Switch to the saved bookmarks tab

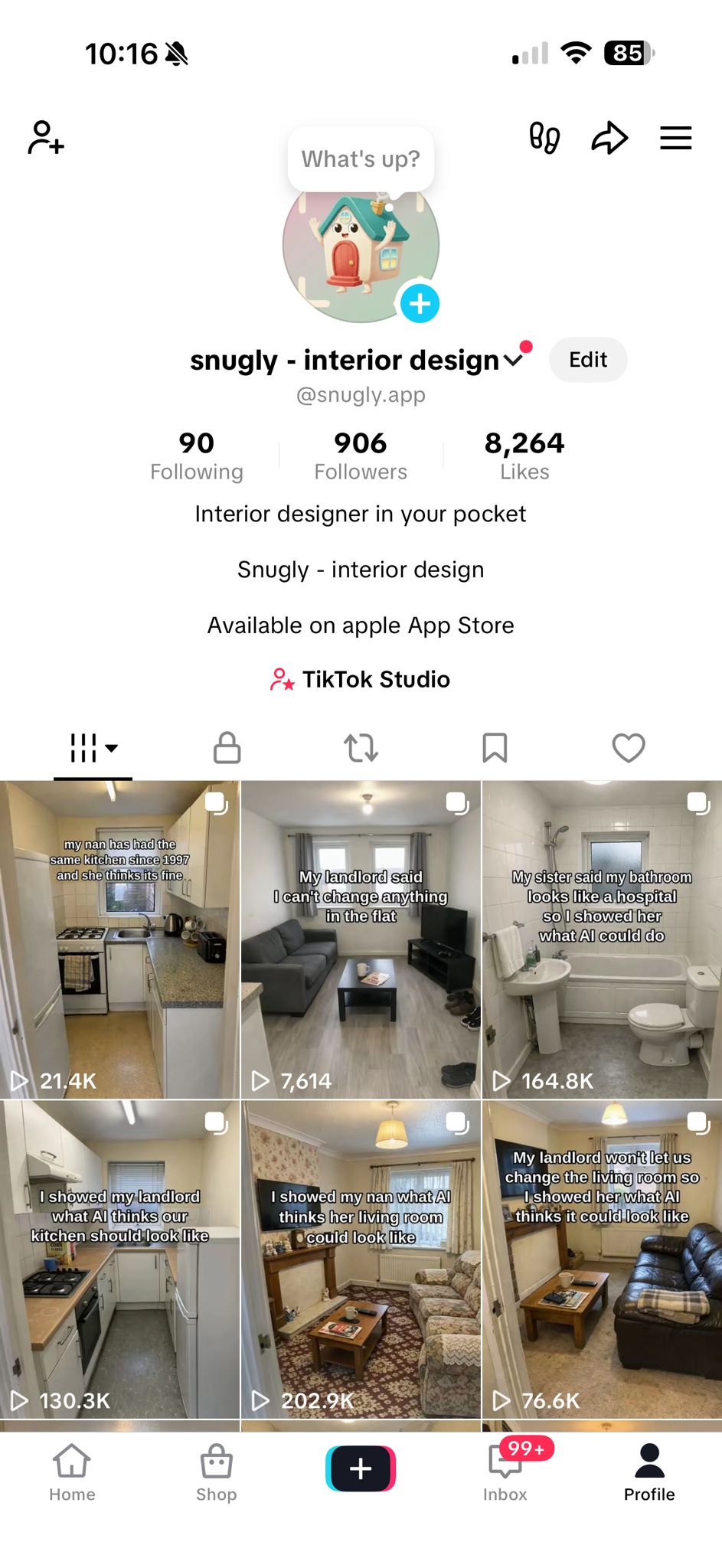(495, 748)
